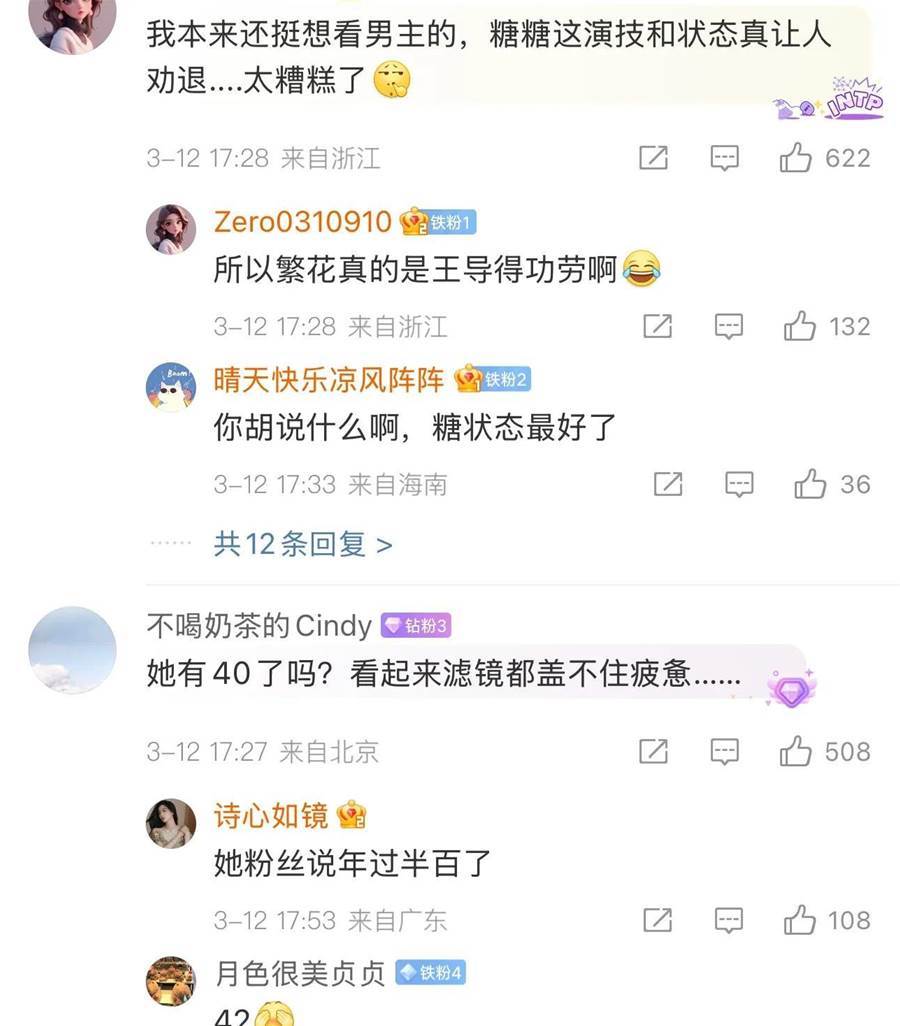Reply to the 622-like comment from 浙江

pyautogui.click(x=725, y=158)
